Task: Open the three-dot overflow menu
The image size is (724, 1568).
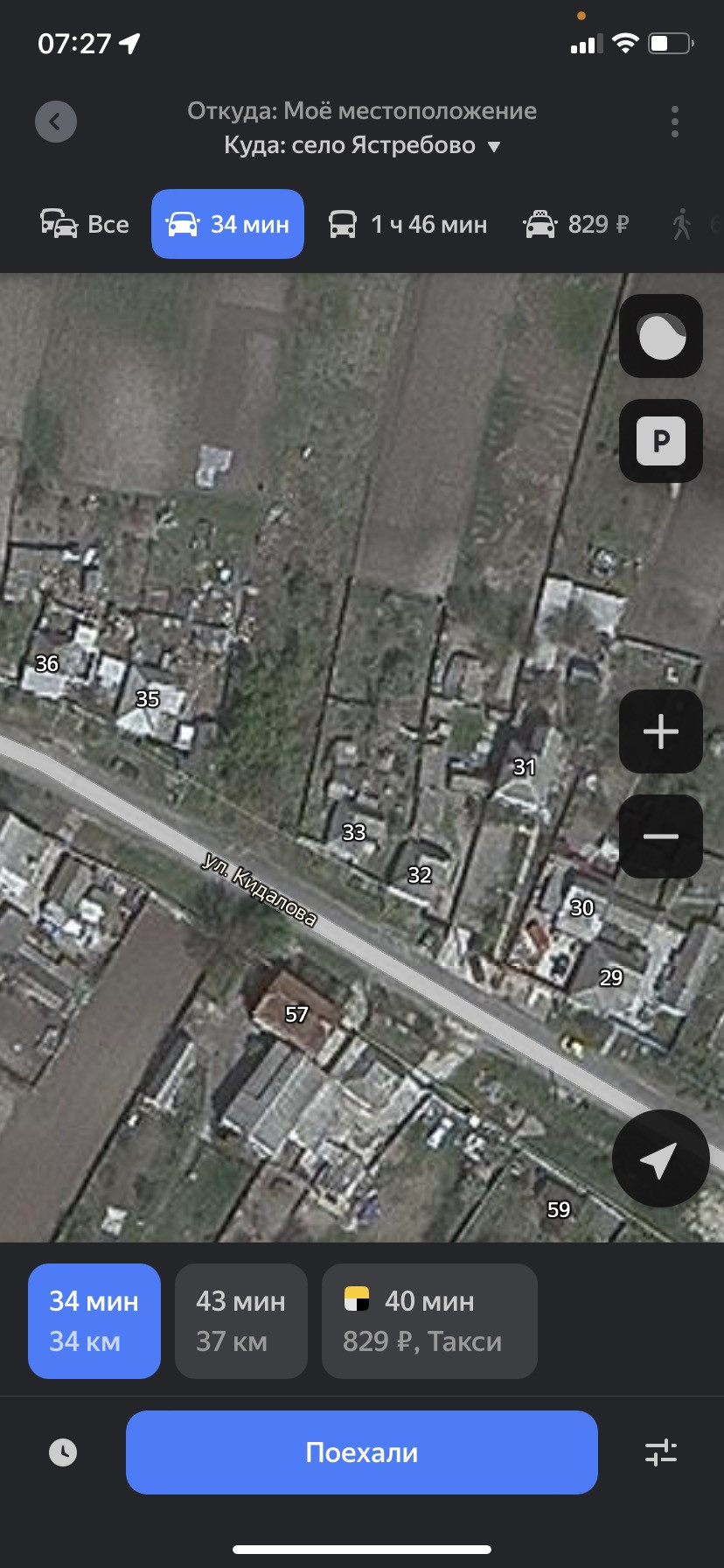Action: (x=674, y=122)
